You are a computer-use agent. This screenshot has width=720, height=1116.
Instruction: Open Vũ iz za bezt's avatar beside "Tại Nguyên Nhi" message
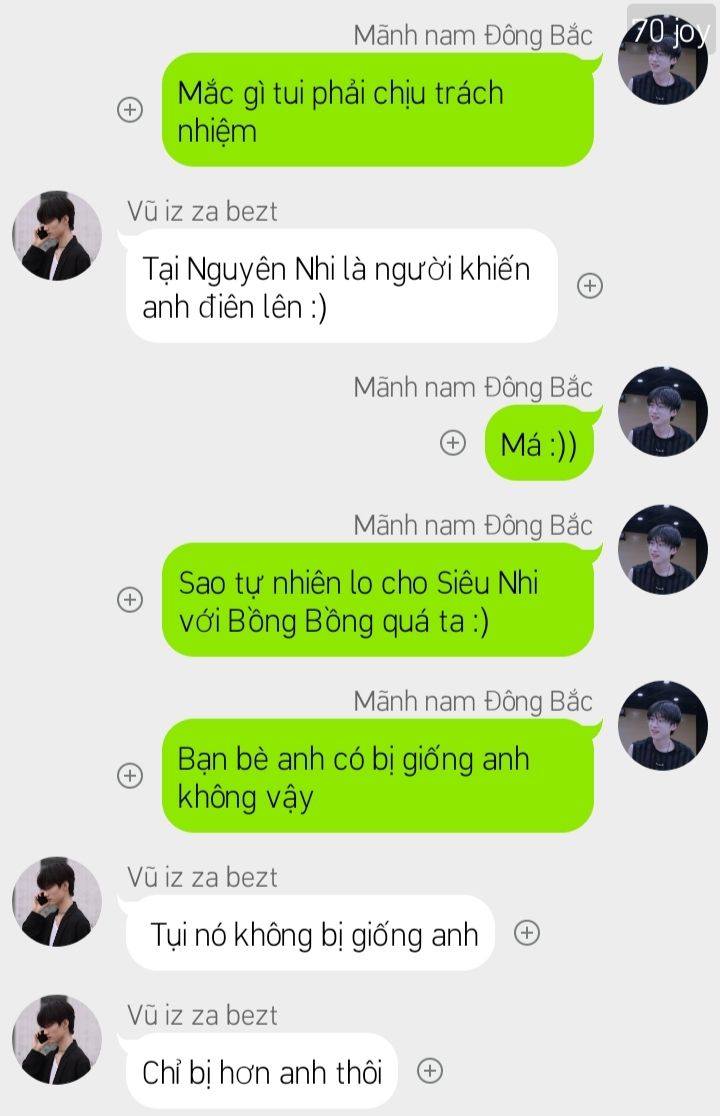point(57,236)
